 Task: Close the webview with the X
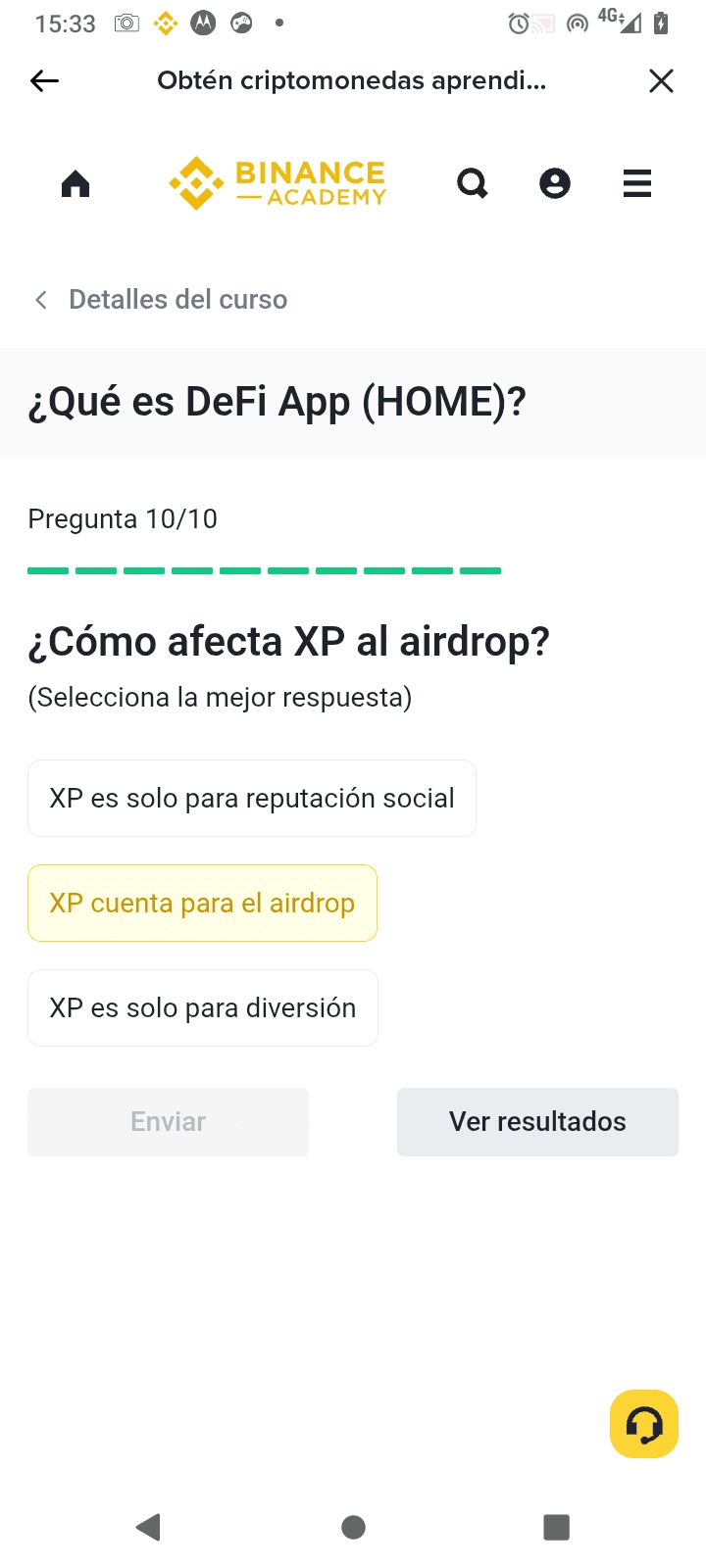point(661,81)
